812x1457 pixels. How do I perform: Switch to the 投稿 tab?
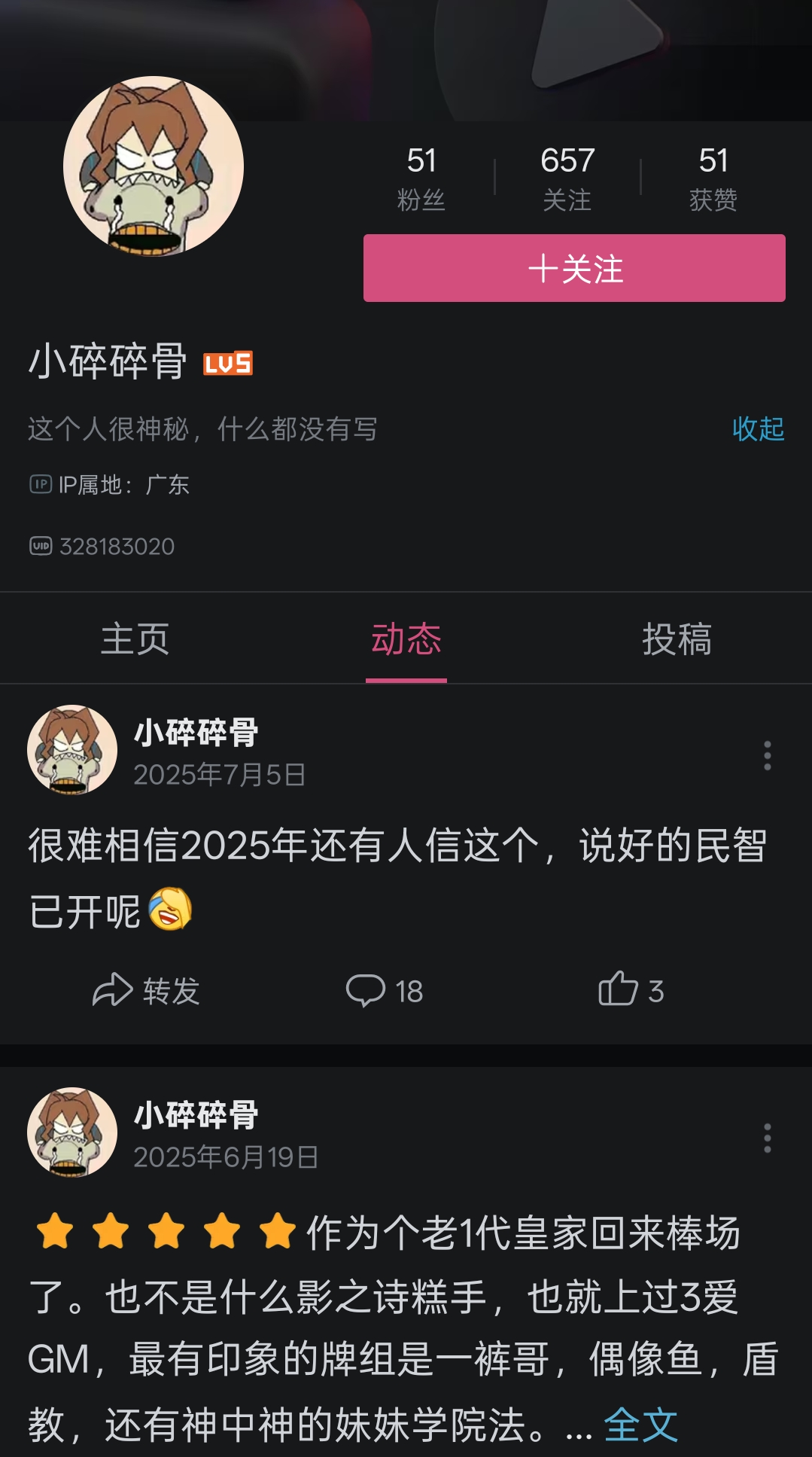coord(677,639)
